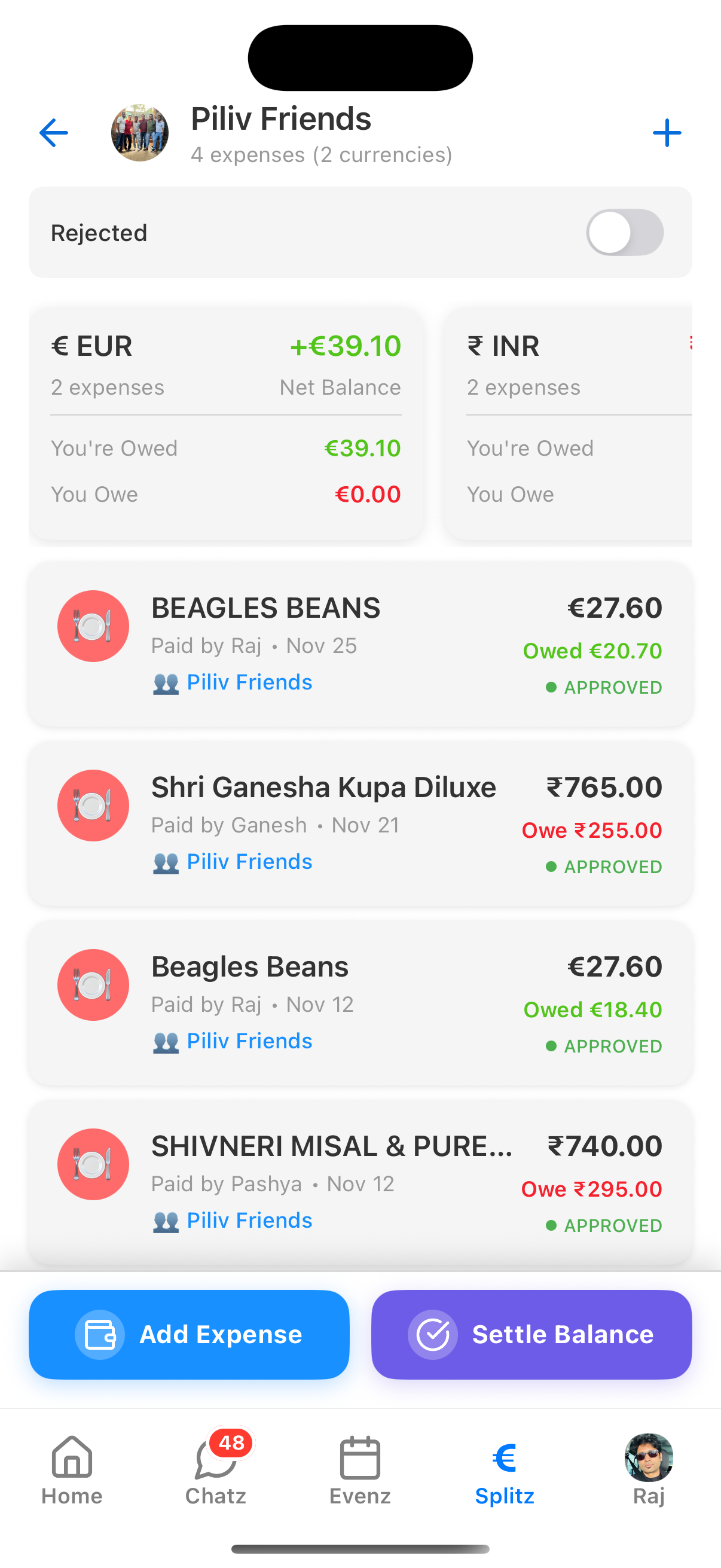
Task: Tap the plus icon to create new expense
Action: coord(667,132)
